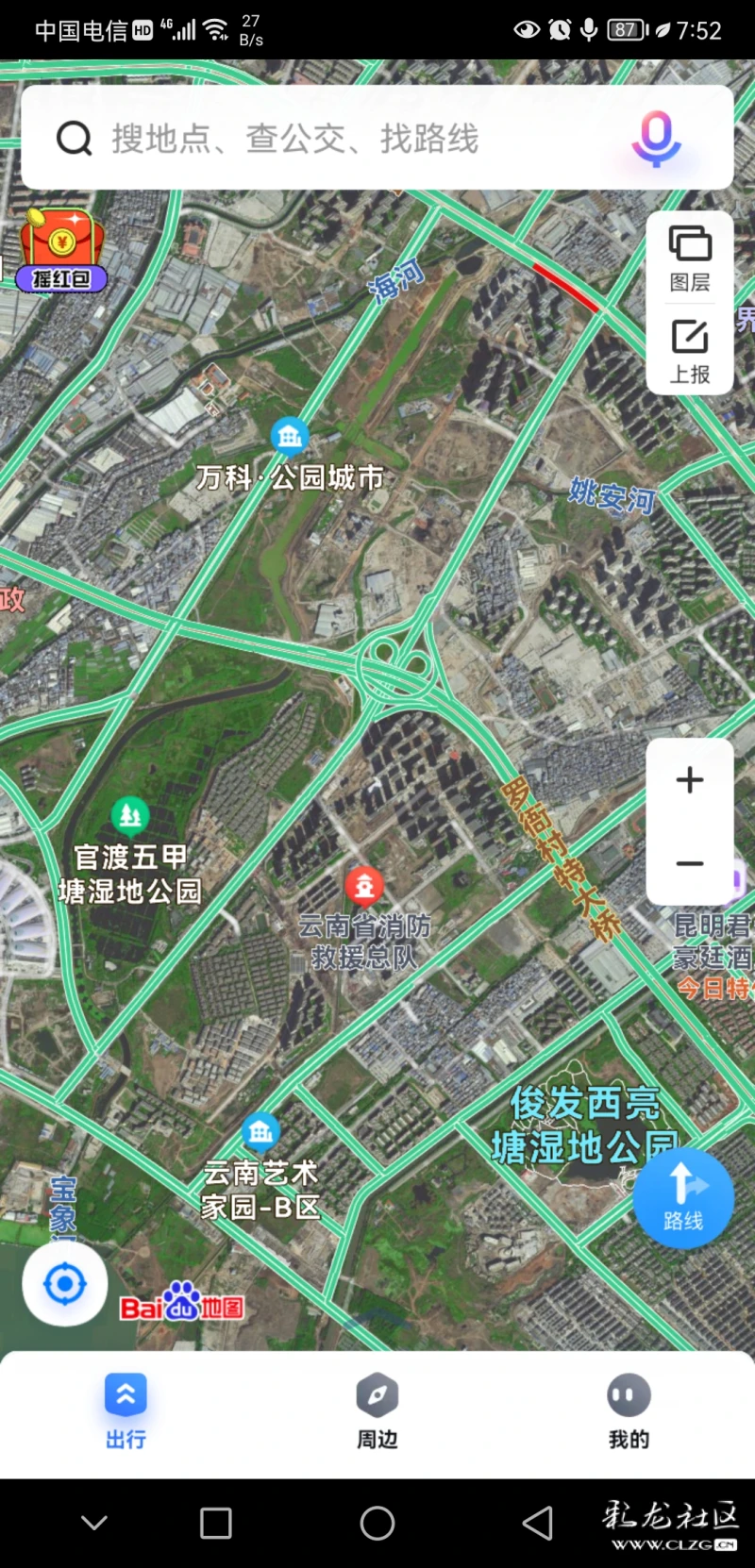The height and width of the screenshot is (1568, 755).
Task: Switch to the 出行 tab
Action: click(126, 1411)
